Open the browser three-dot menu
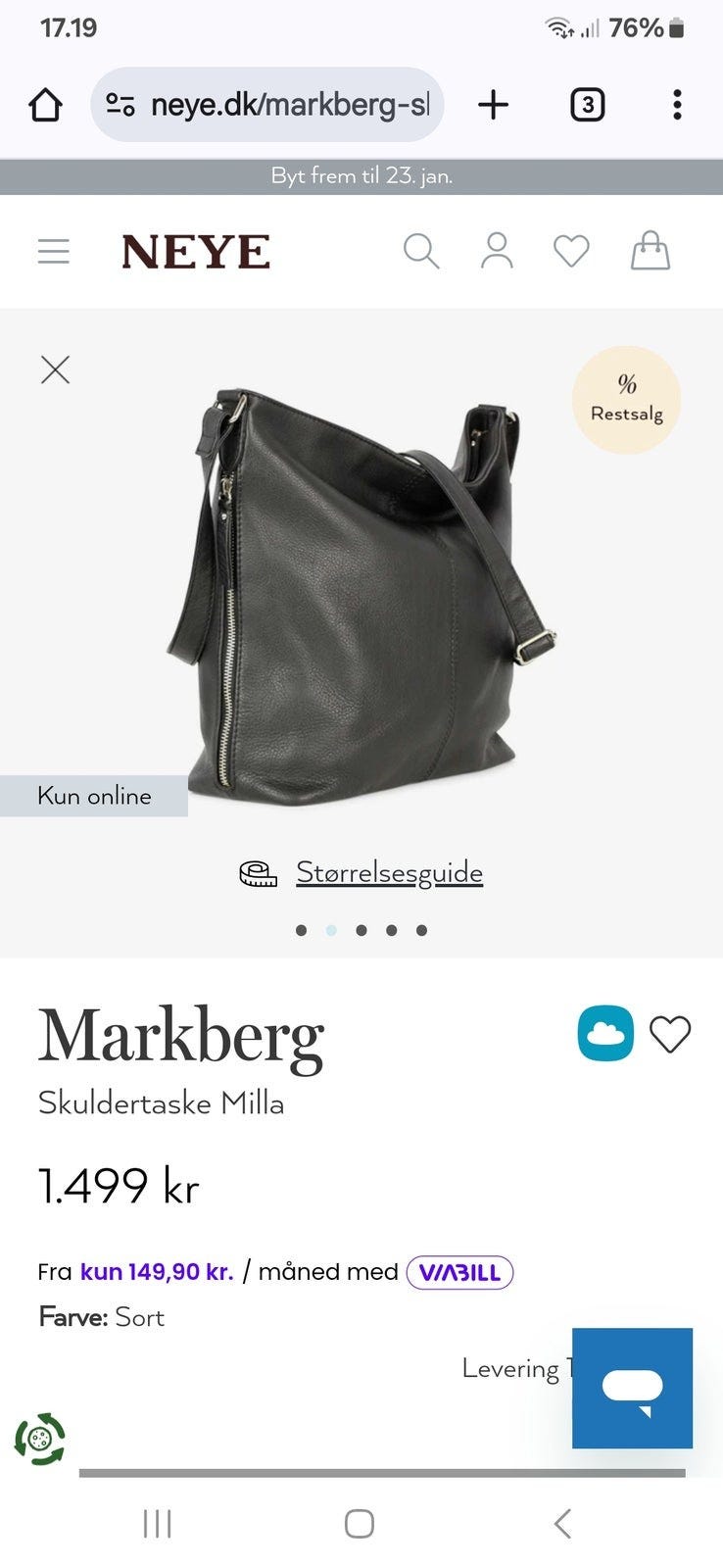The height and width of the screenshot is (1568, 723). (677, 105)
